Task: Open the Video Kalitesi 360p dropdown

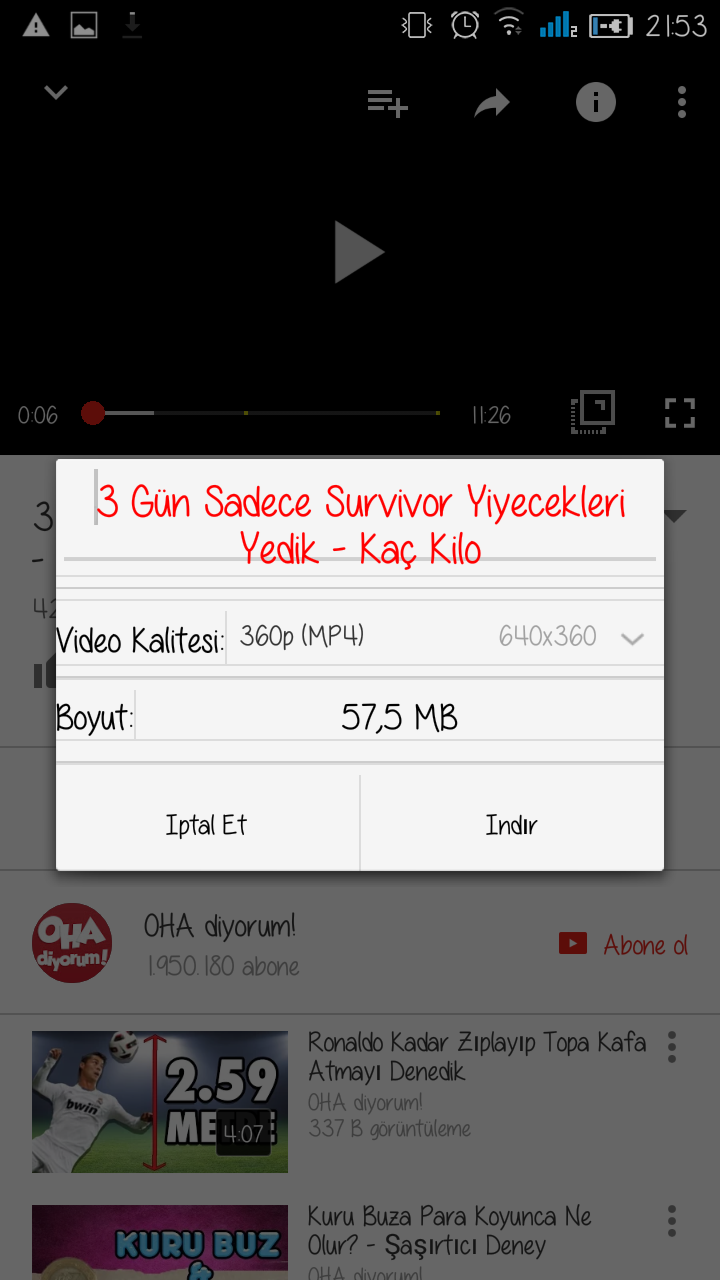Action: (x=444, y=637)
